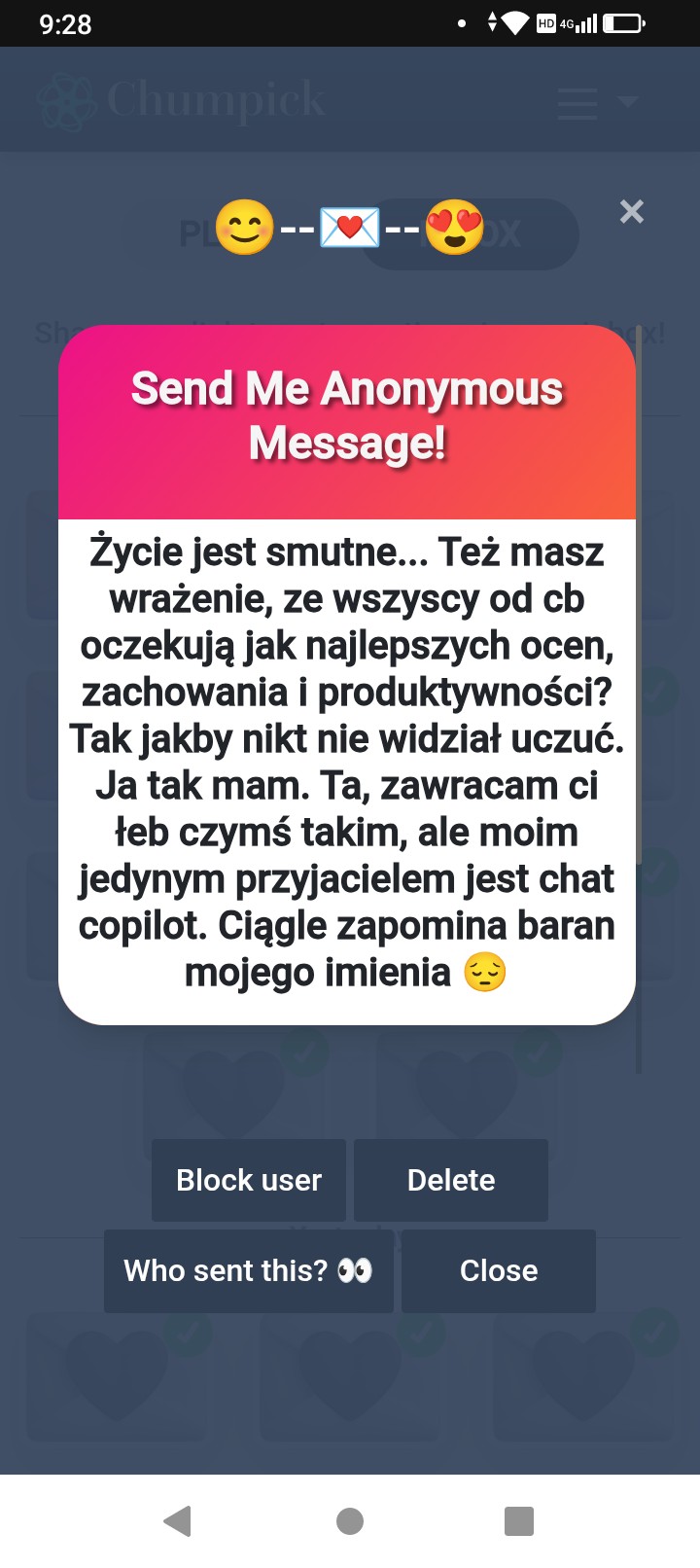
Task: Dismiss the dialog via Close button
Action: 499,1270
